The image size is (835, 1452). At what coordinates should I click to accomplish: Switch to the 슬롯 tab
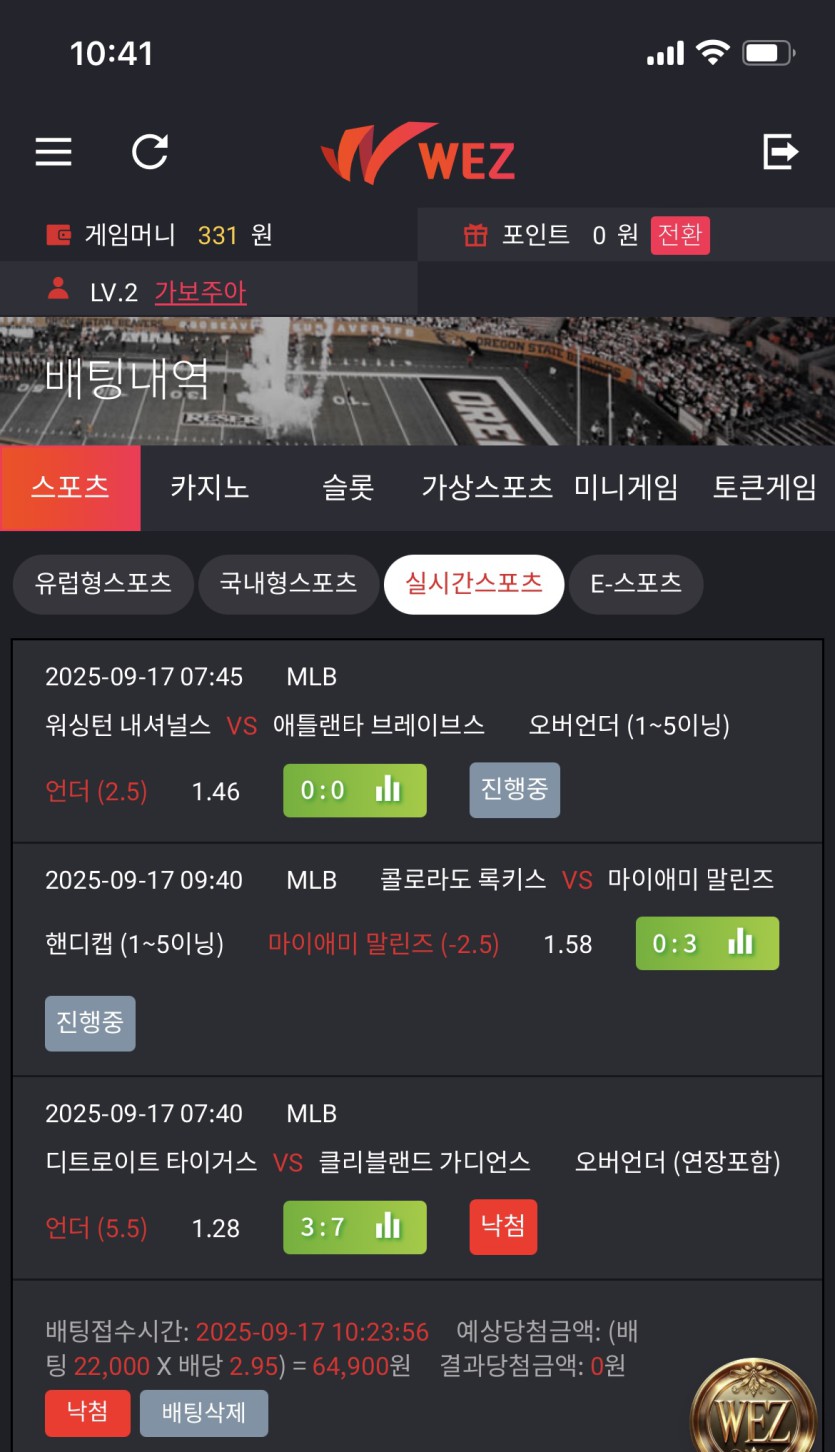click(348, 488)
